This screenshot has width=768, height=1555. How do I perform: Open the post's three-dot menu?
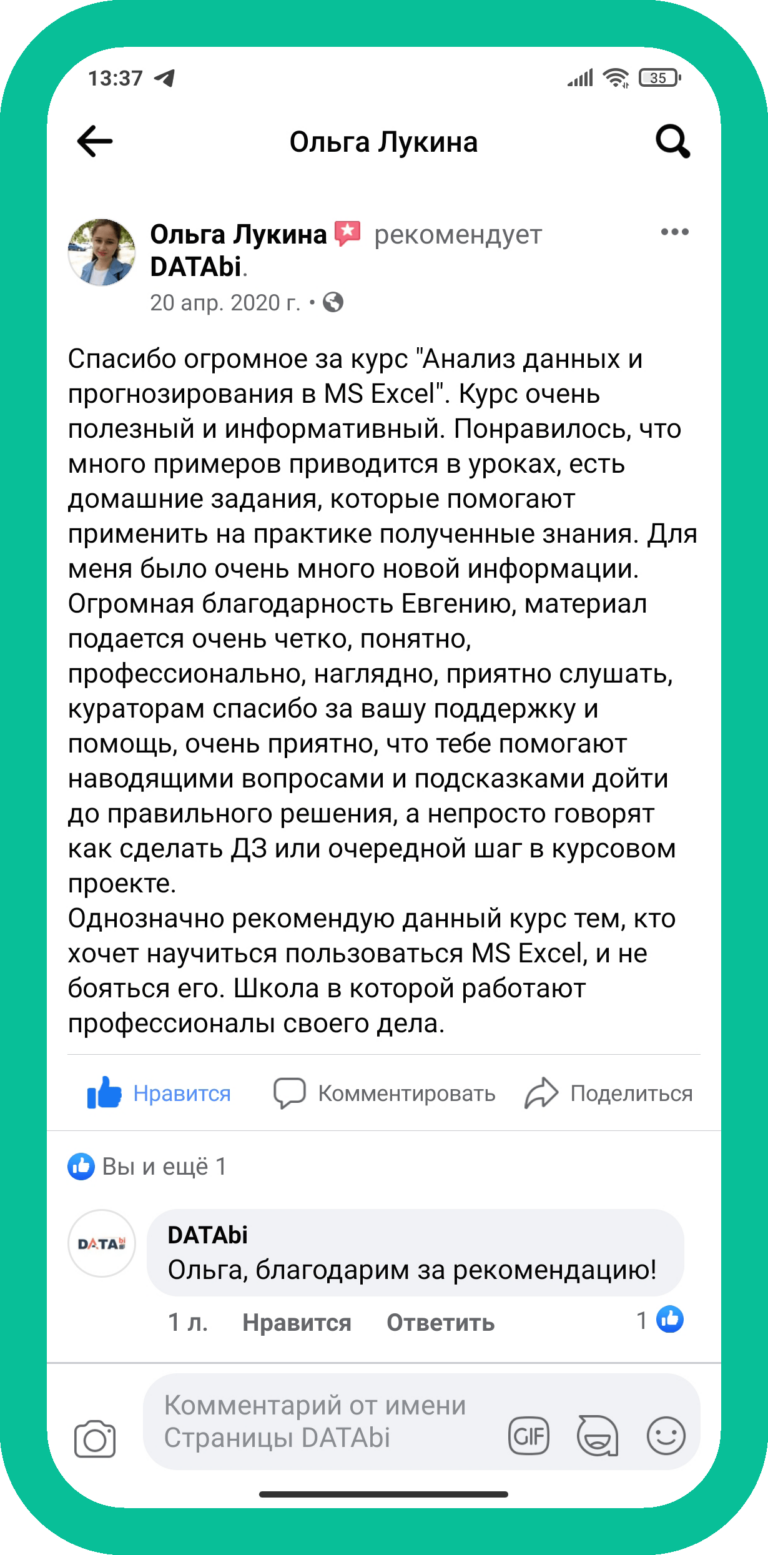(675, 233)
